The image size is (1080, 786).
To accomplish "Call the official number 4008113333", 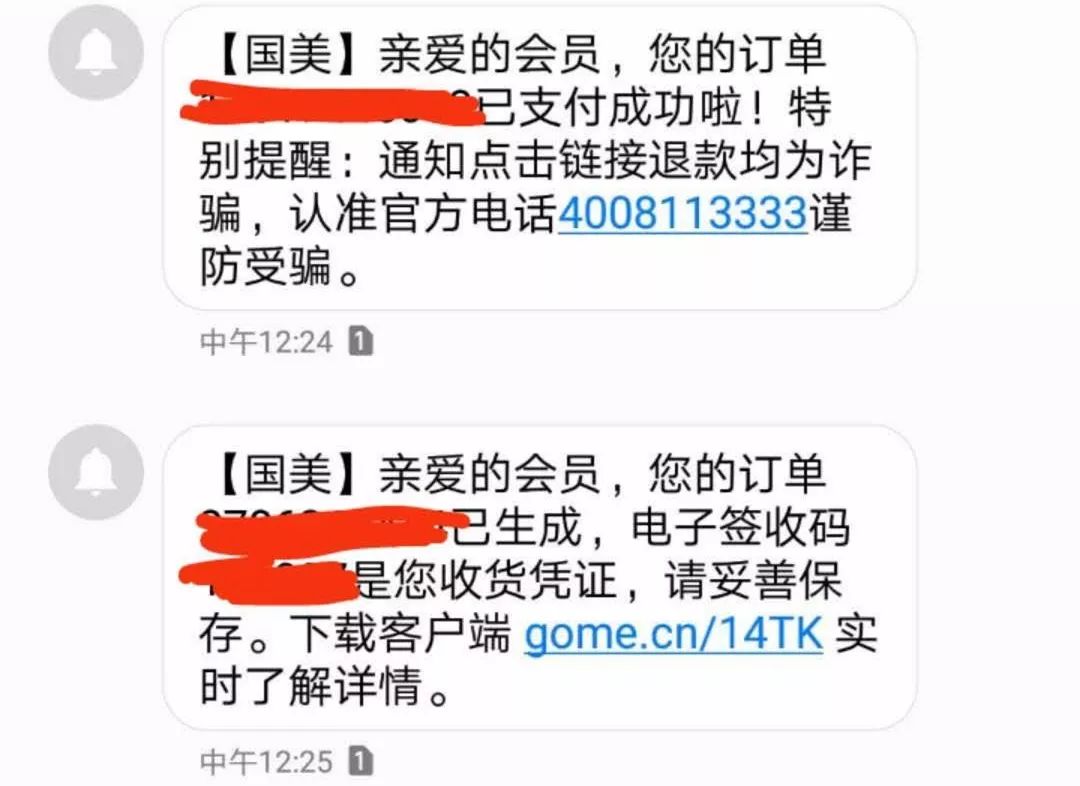I will coord(682,213).
